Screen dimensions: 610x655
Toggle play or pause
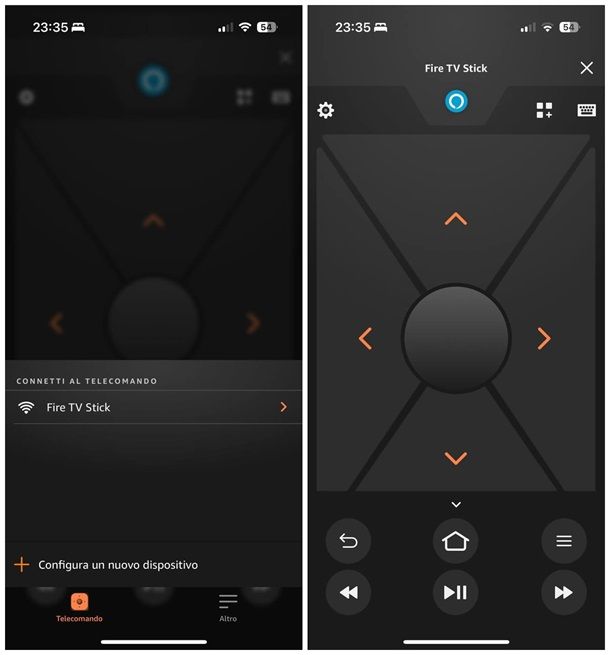456,592
